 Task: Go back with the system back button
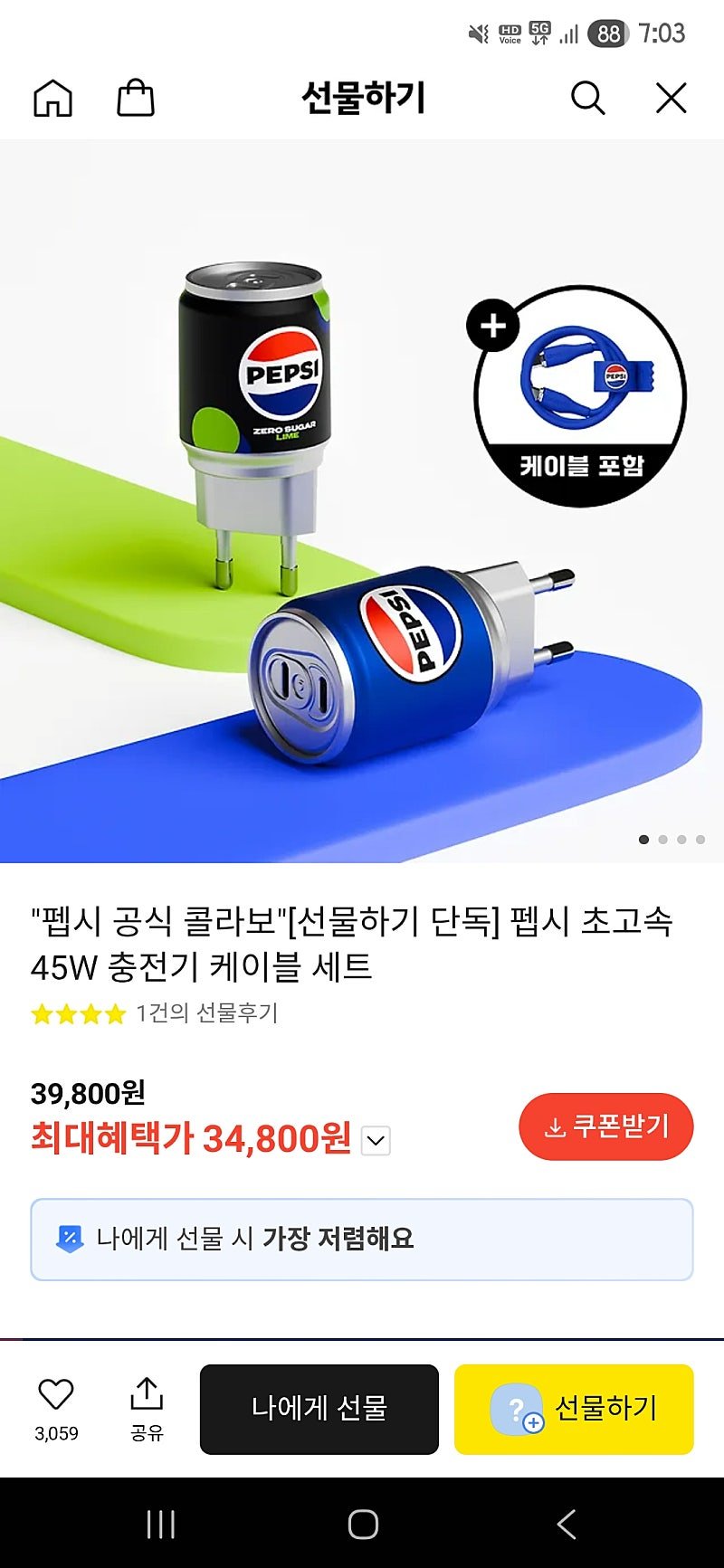567,1525
